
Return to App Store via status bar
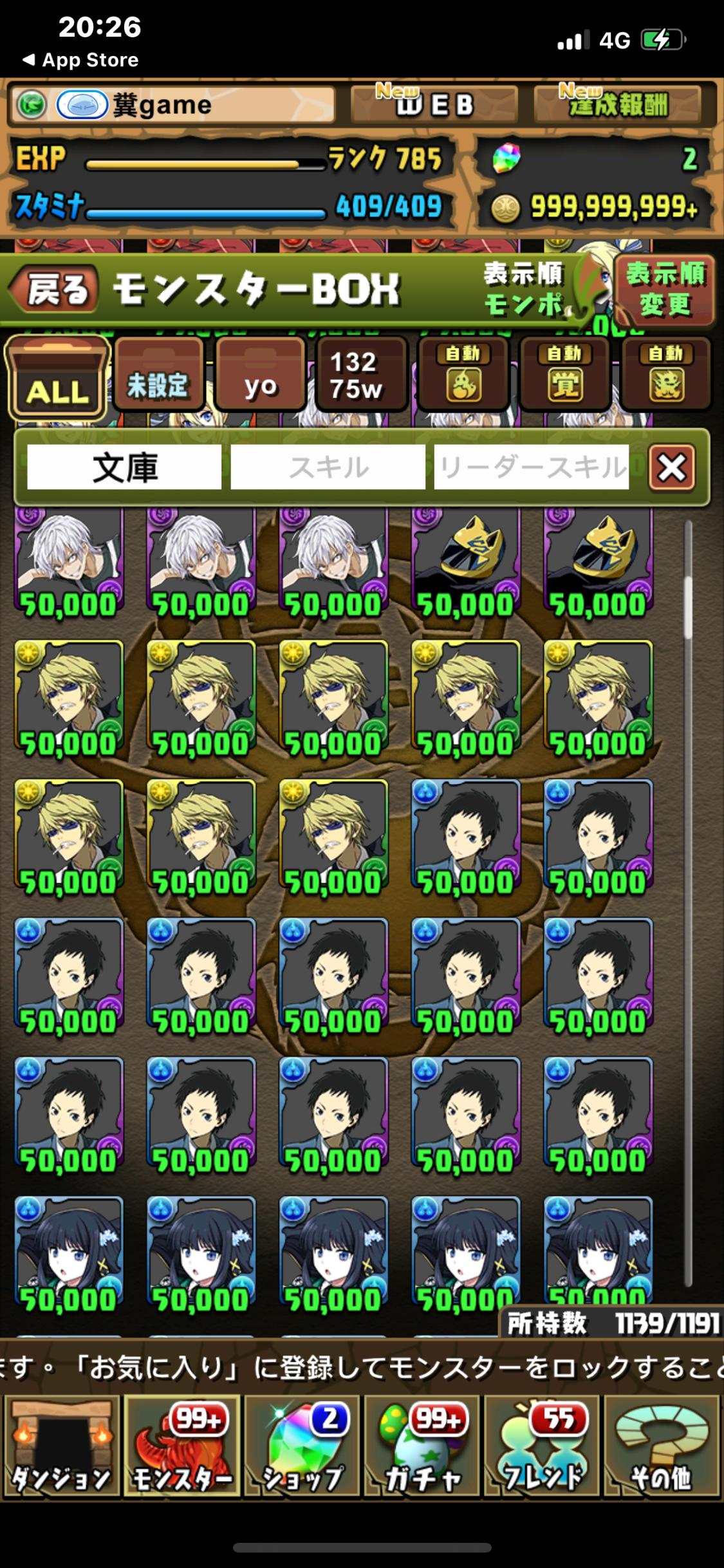(81, 61)
